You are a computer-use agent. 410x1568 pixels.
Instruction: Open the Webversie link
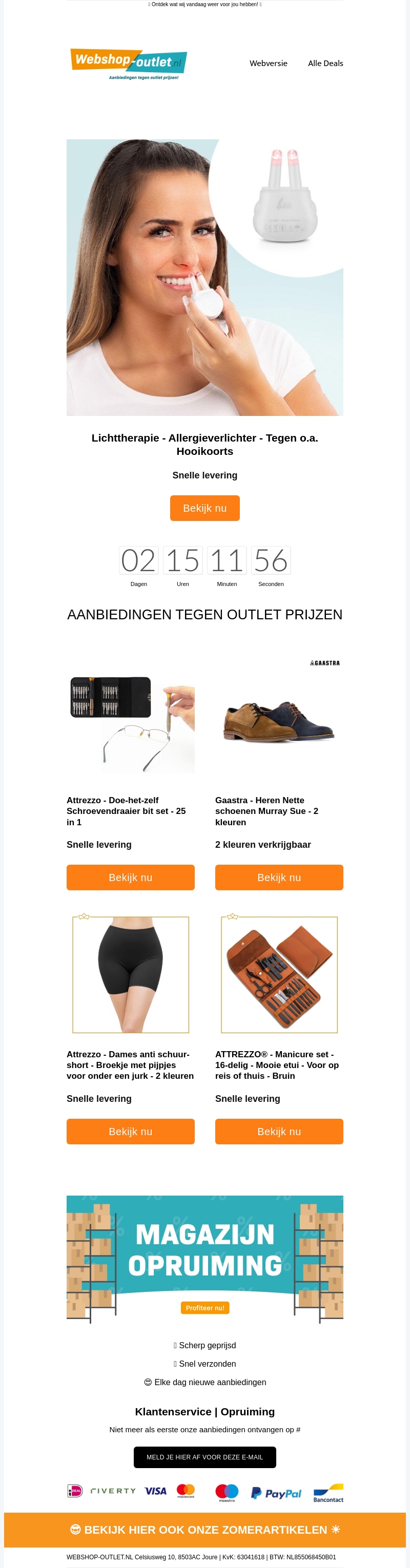click(268, 64)
